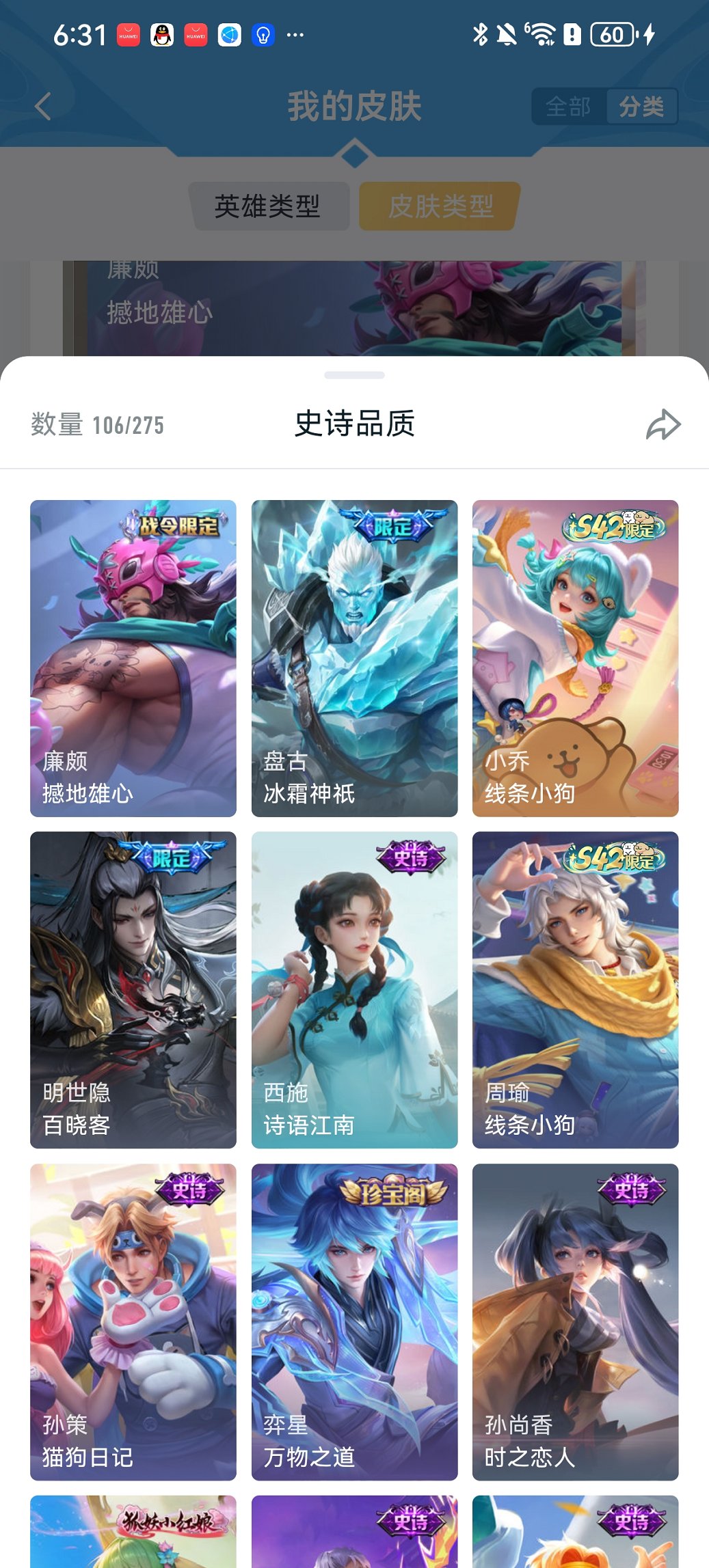Check battery level indicator at 60
709x1568 pixels.
[x=611, y=32]
